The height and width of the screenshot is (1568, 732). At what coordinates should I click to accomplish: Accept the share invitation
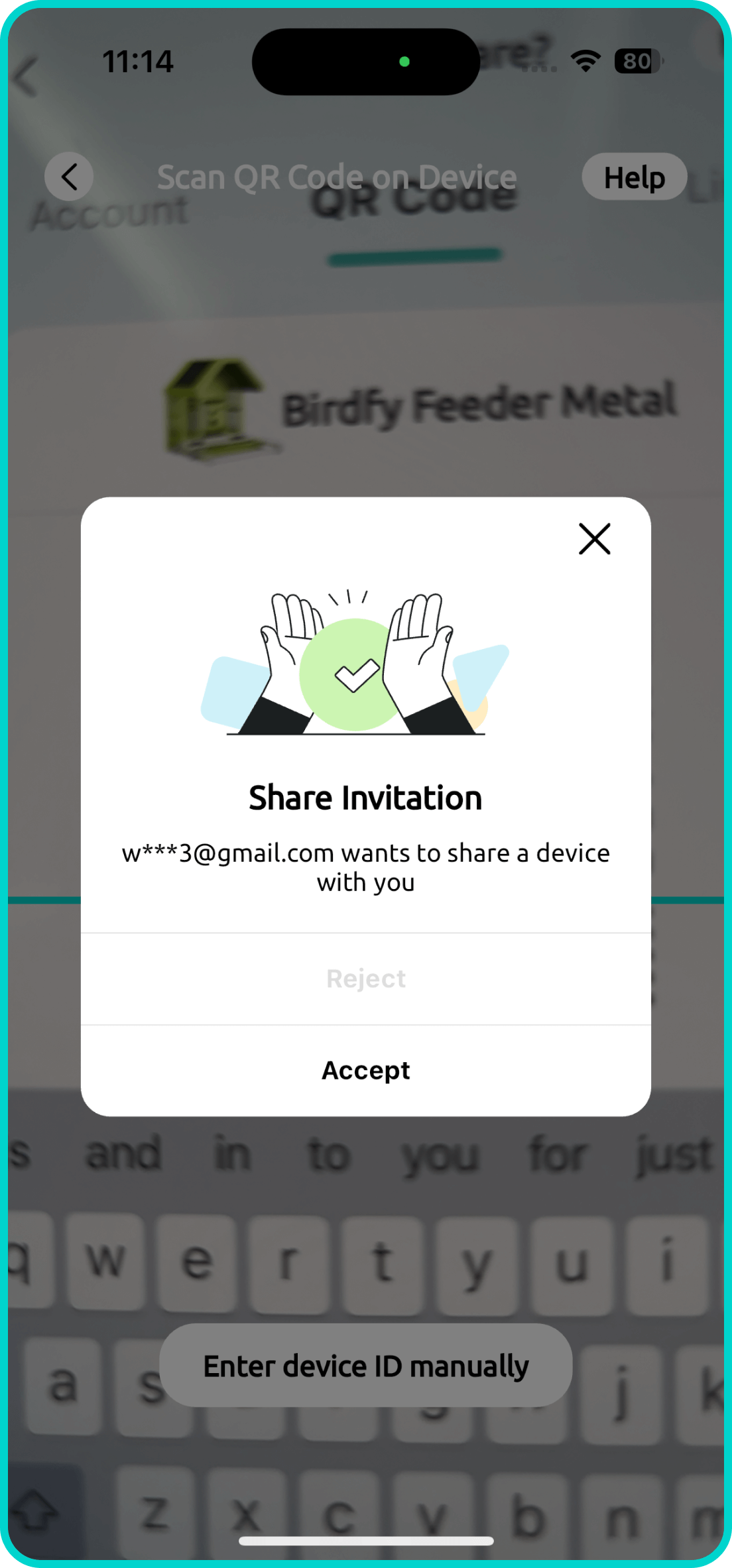(x=365, y=1070)
